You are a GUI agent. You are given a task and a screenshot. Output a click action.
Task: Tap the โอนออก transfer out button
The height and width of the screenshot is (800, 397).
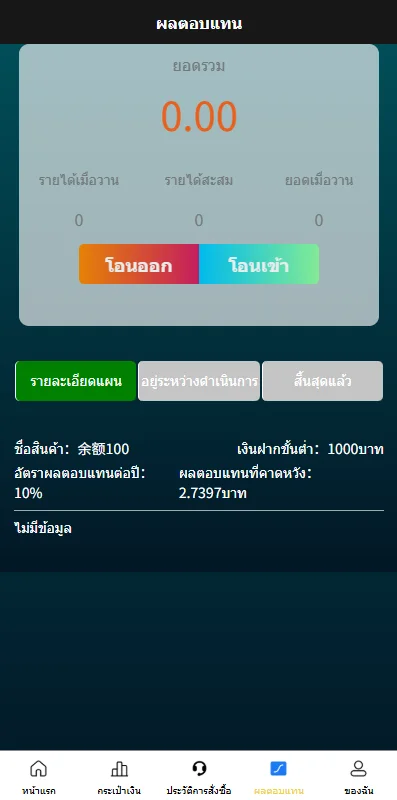click(x=139, y=264)
